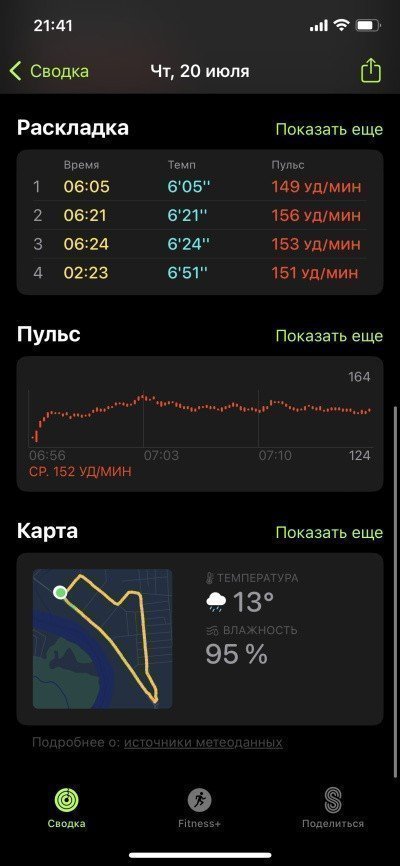Switch to the Fitness+ tab
This screenshot has height=866, width=400.
point(199,808)
